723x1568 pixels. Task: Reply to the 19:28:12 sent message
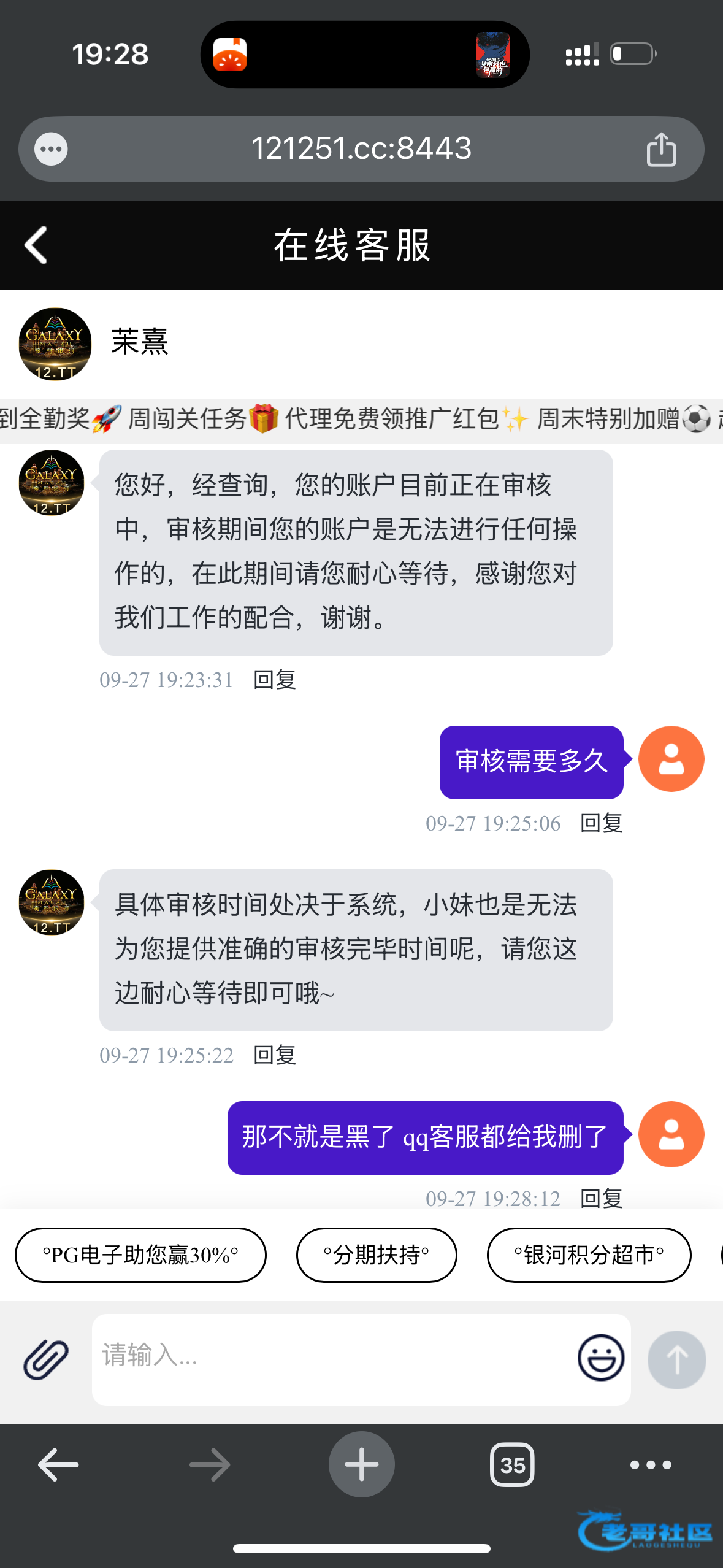pos(601,1197)
